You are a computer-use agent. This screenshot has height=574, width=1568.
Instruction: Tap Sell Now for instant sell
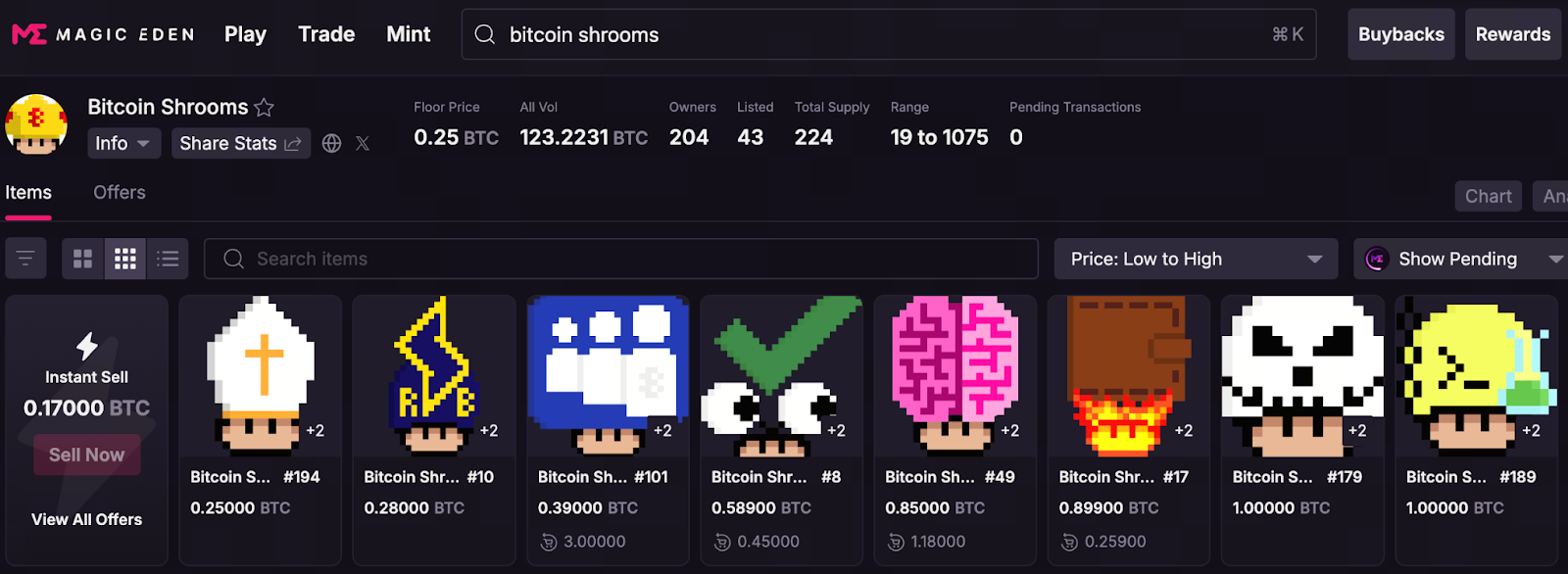[87, 455]
